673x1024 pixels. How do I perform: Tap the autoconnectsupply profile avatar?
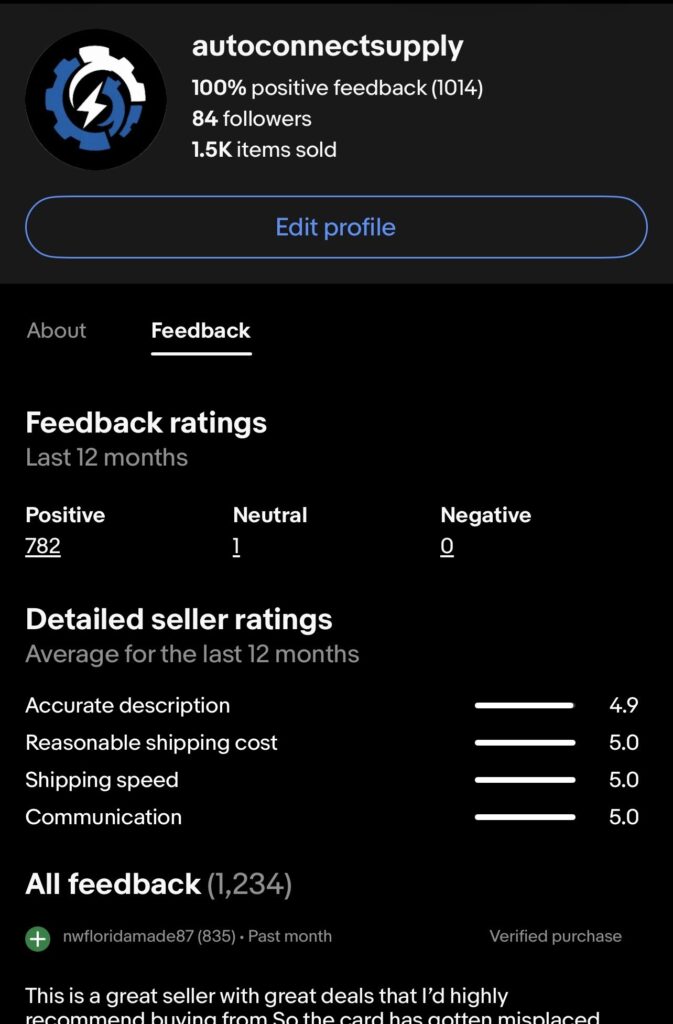coord(95,99)
